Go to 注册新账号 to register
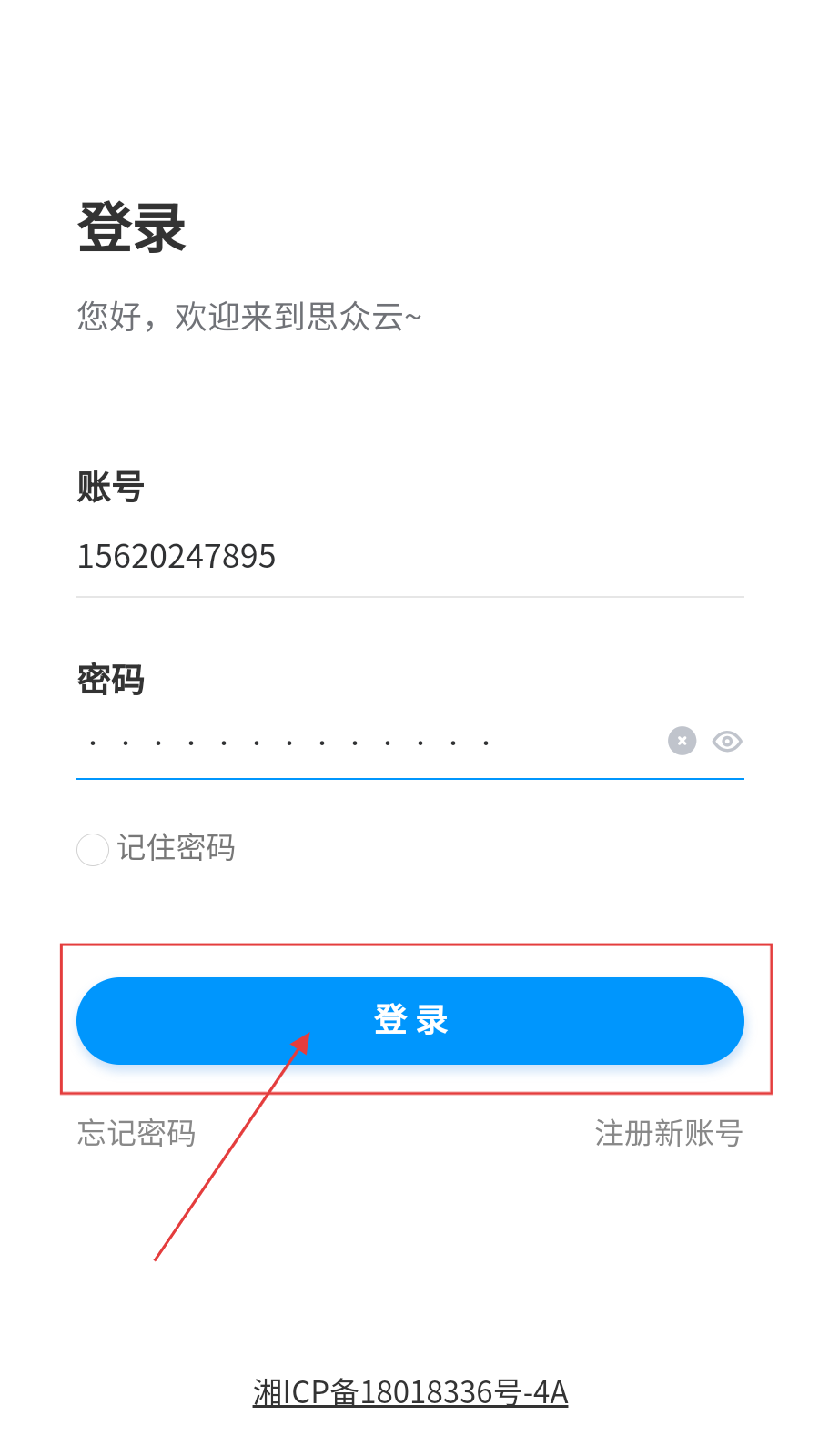 669,1133
